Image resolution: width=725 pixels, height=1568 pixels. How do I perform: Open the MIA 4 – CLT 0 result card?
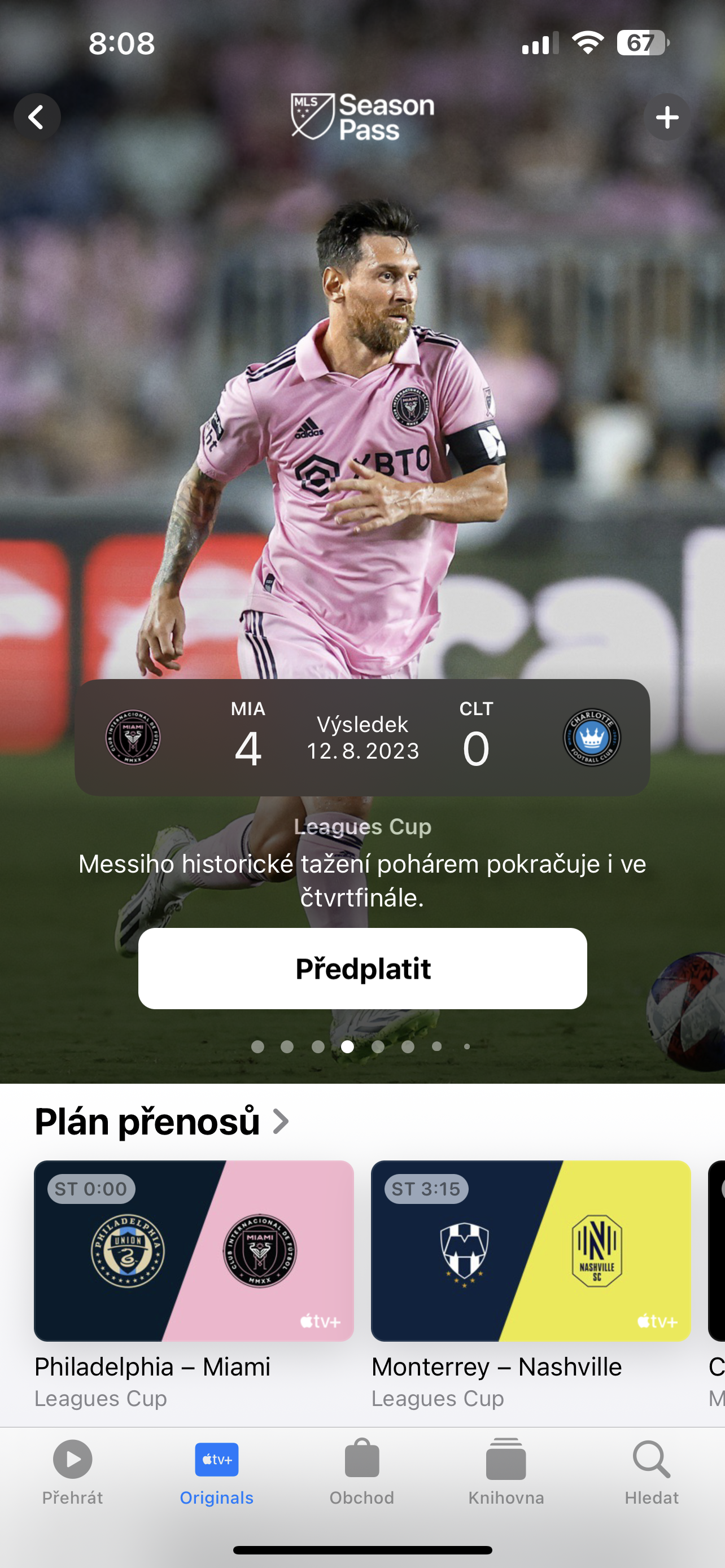tap(362, 737)
